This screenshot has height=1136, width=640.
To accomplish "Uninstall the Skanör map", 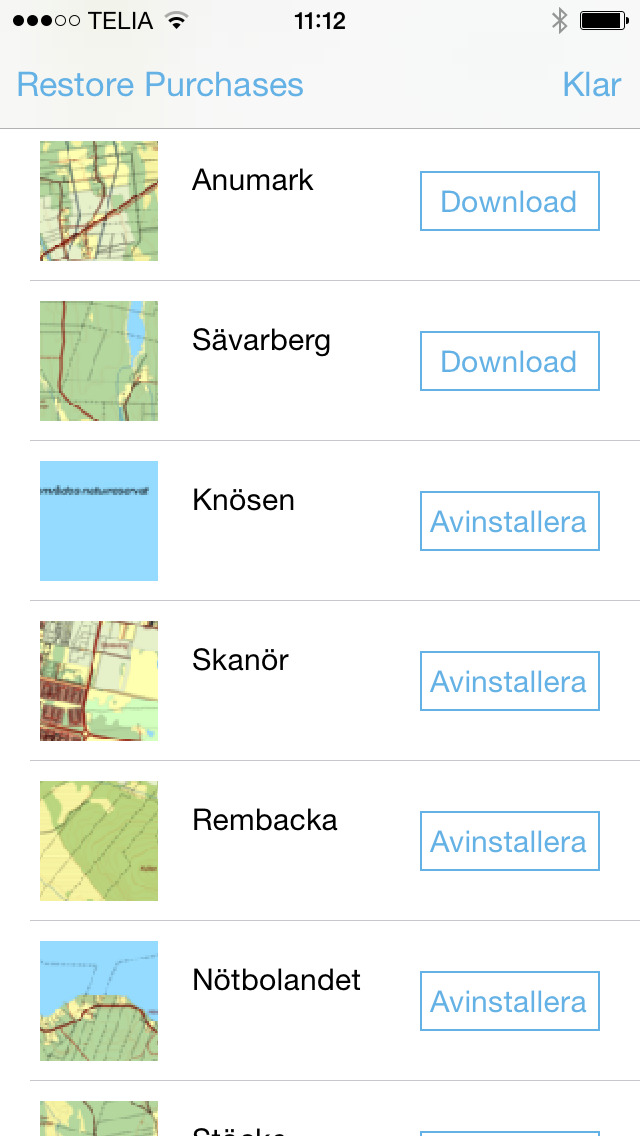I will click(x=510, y=681).
